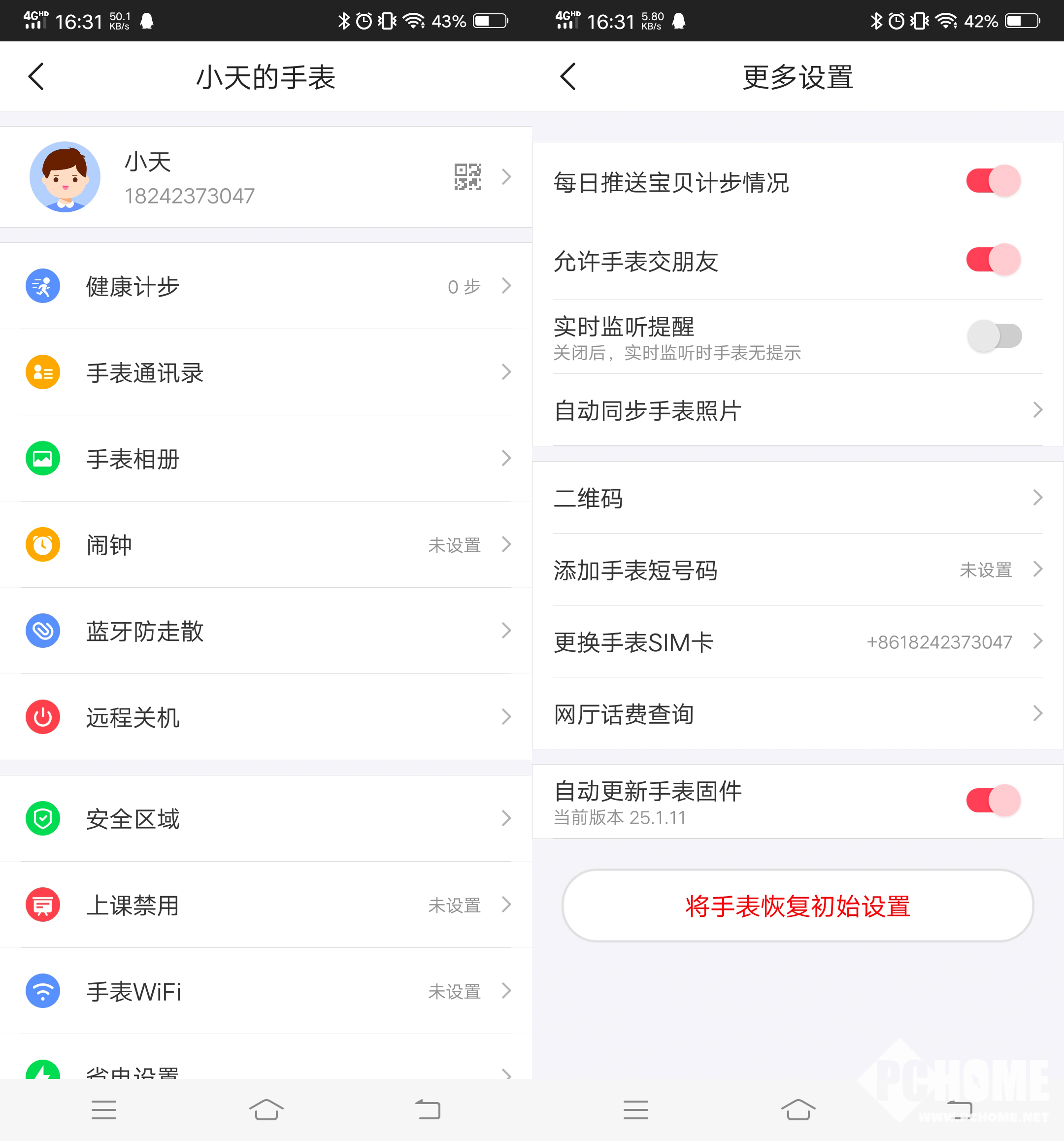
Task: Open 二维码 row in settings
Action: point(798,497)
